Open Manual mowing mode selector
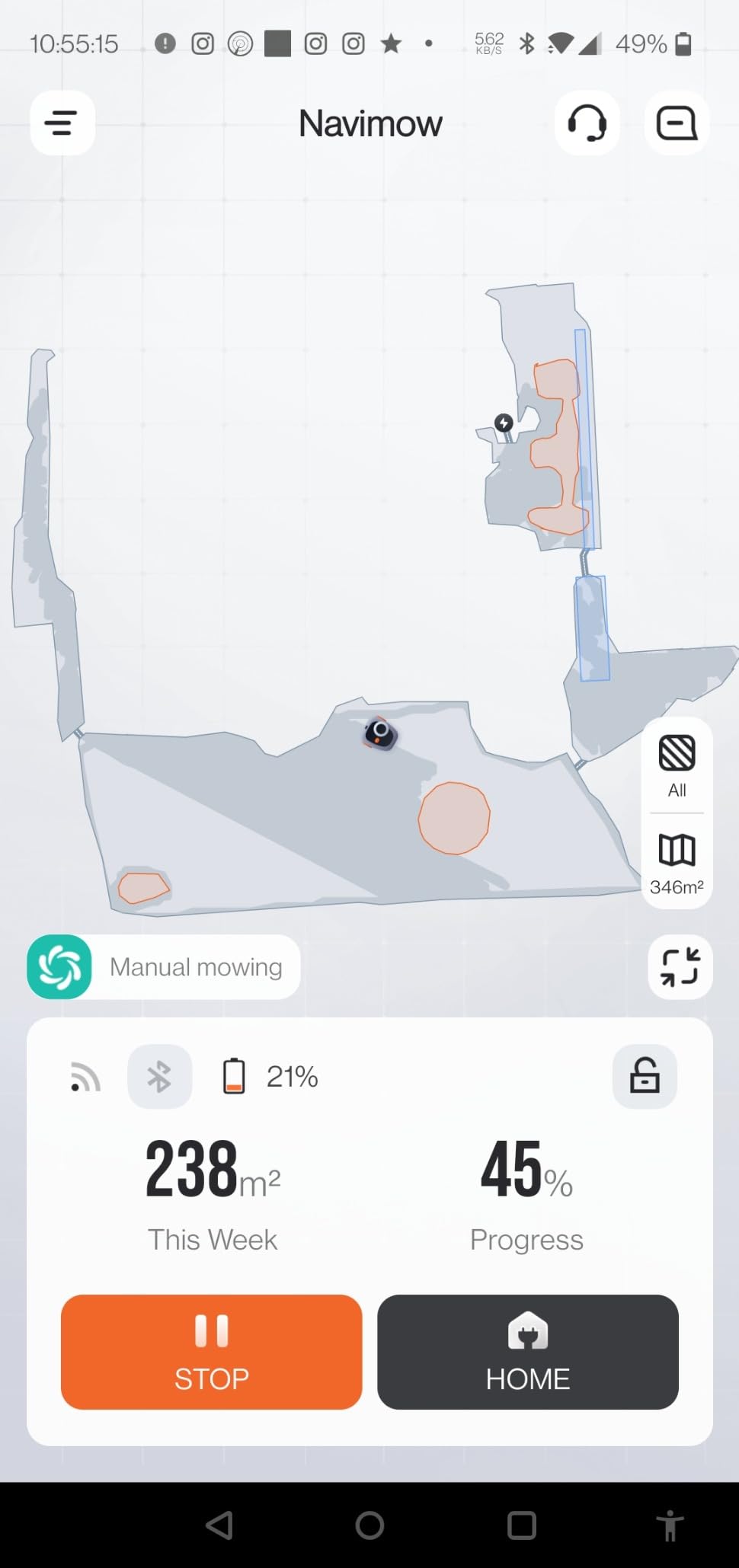Viewport: 739px width, 1568px height. [196, 966]
